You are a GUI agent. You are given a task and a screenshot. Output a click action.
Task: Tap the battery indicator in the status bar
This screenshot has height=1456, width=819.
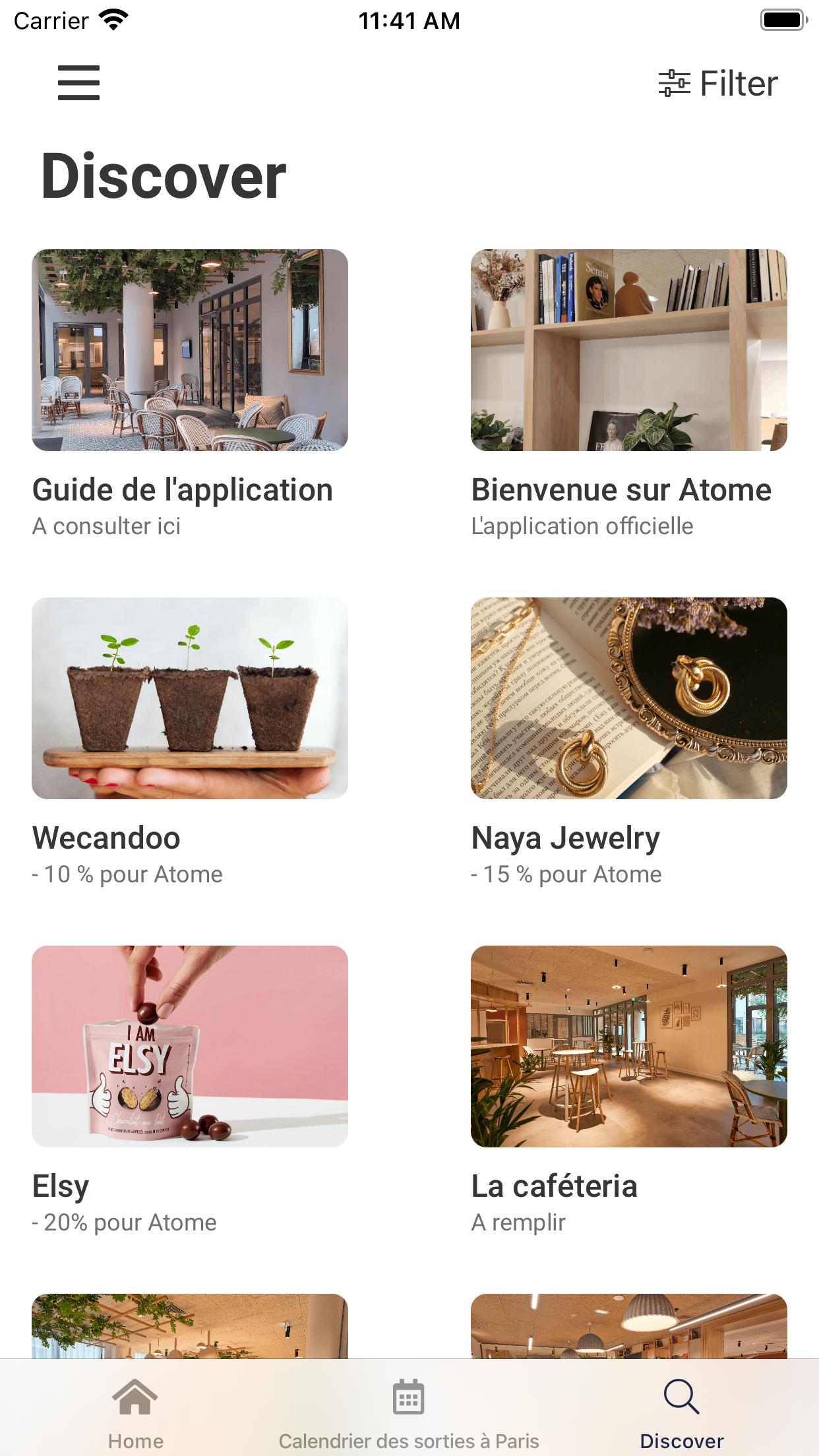(x=781, y=20)
